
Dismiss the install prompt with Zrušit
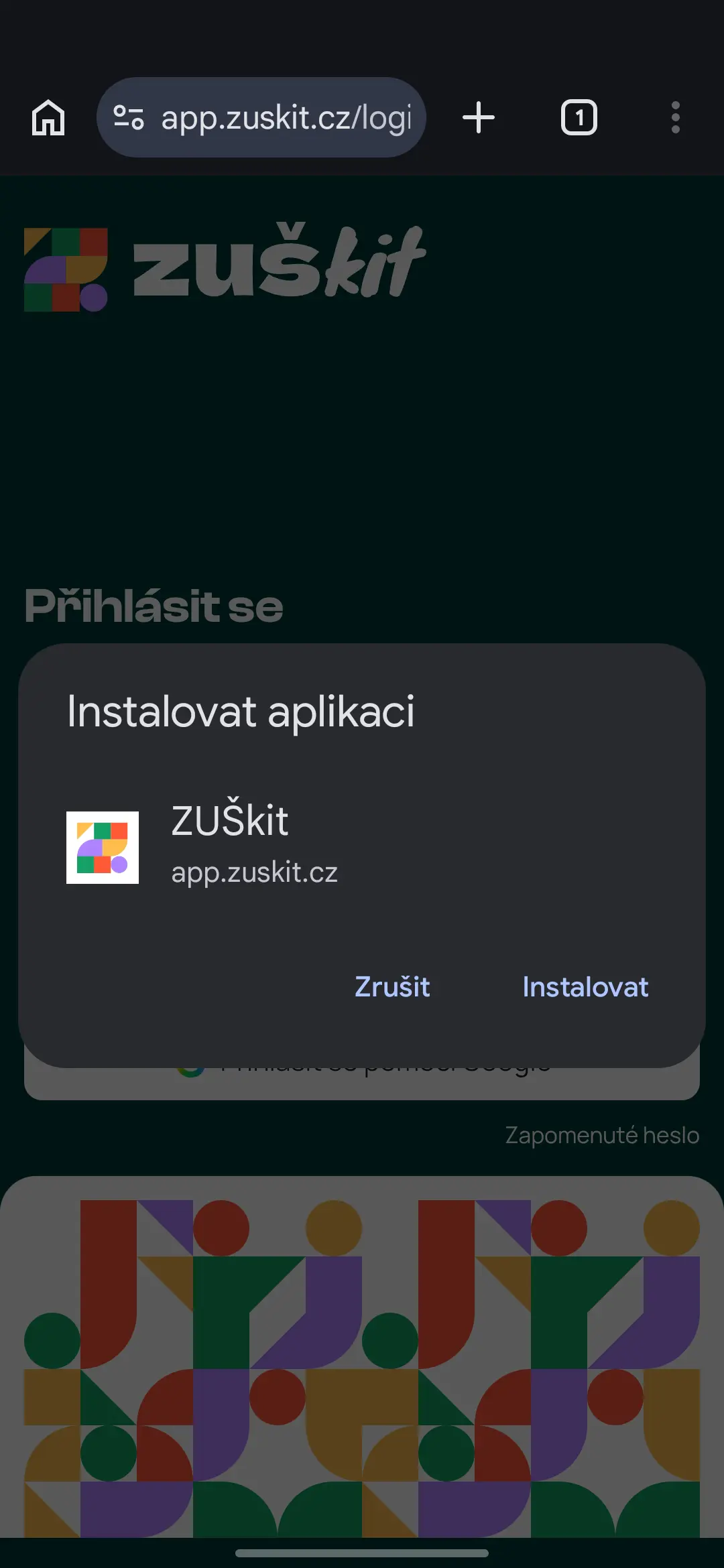click(x=391, y=987)
